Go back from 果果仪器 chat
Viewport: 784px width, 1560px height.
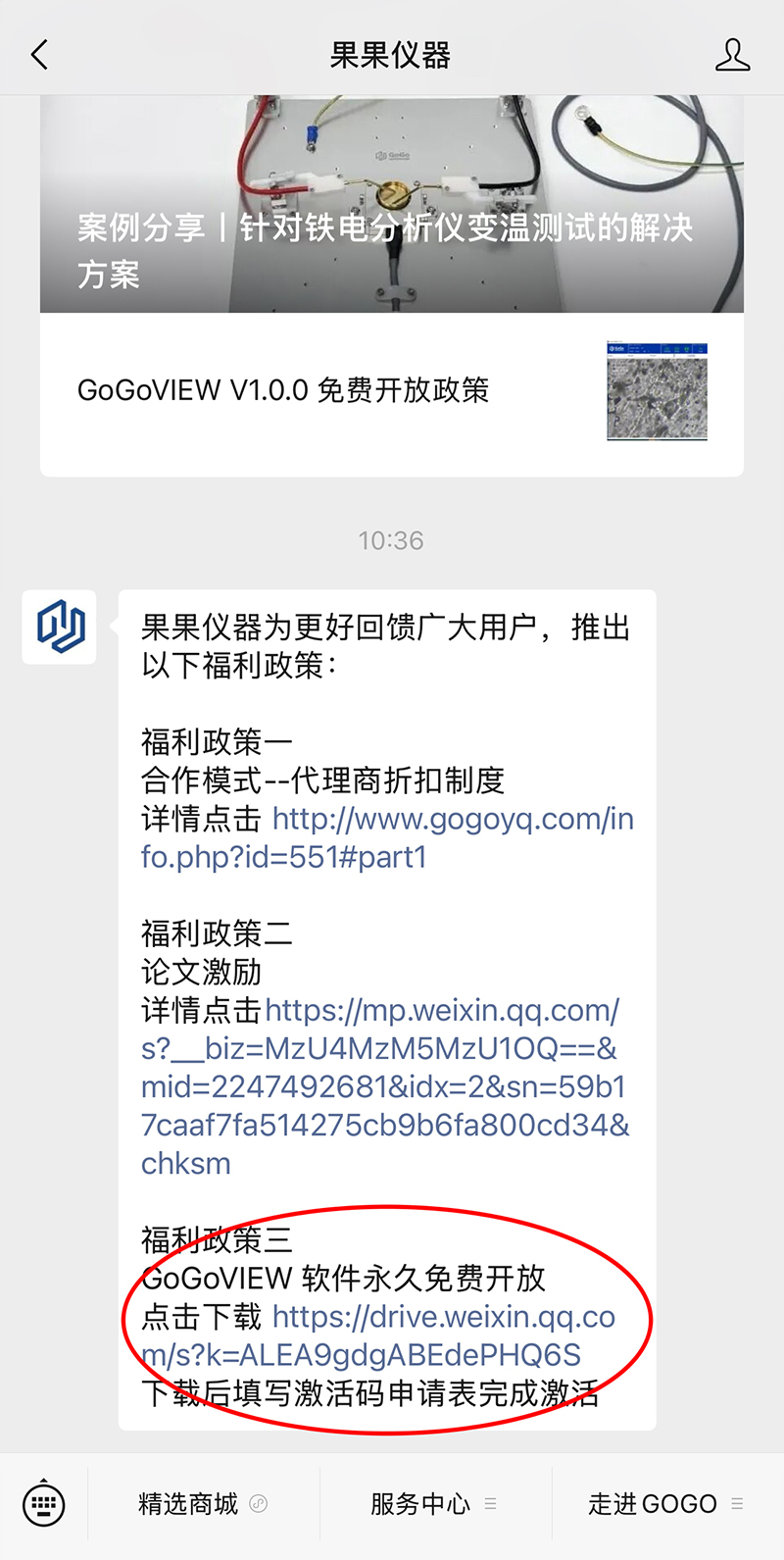click(x=39, y=55)
